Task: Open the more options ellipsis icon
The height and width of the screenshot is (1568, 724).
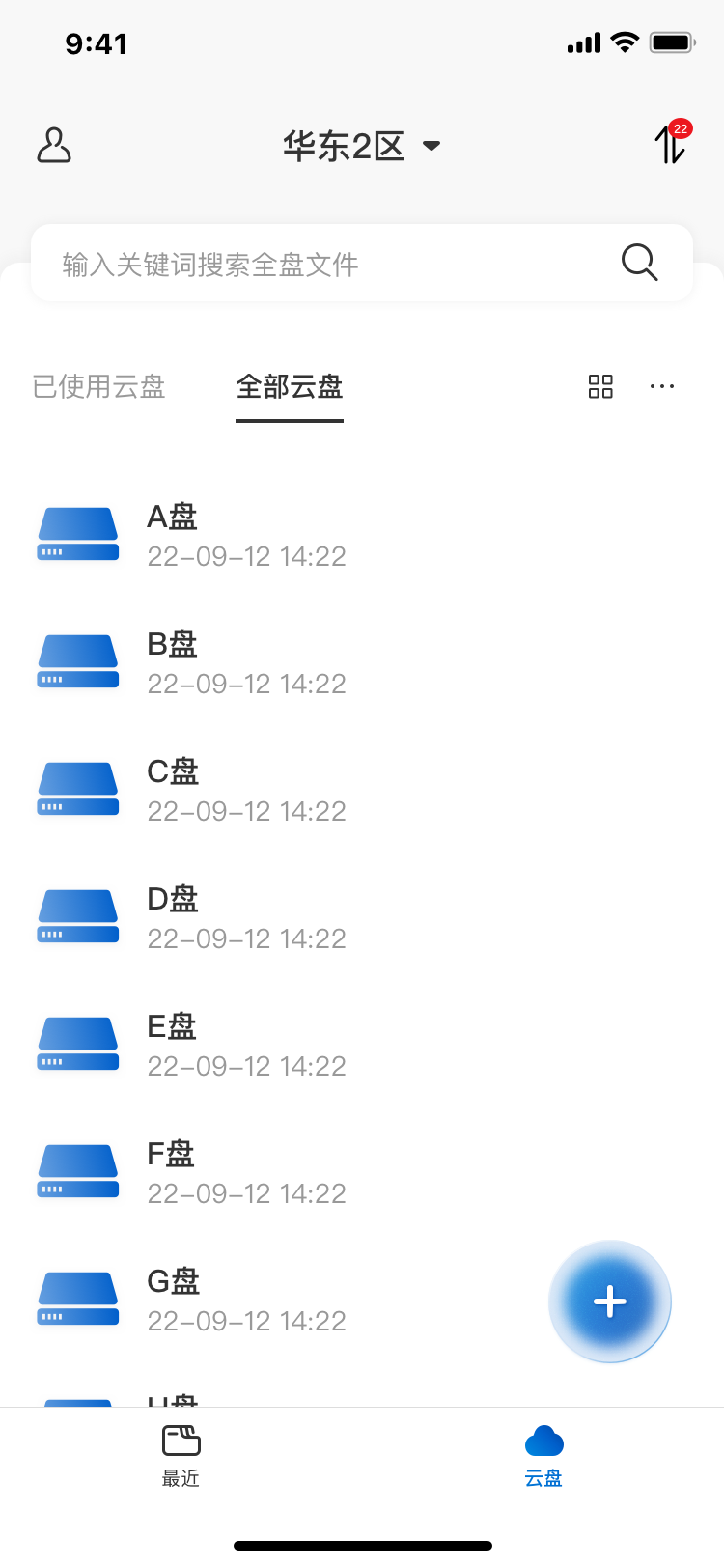Action: point(662,386)
